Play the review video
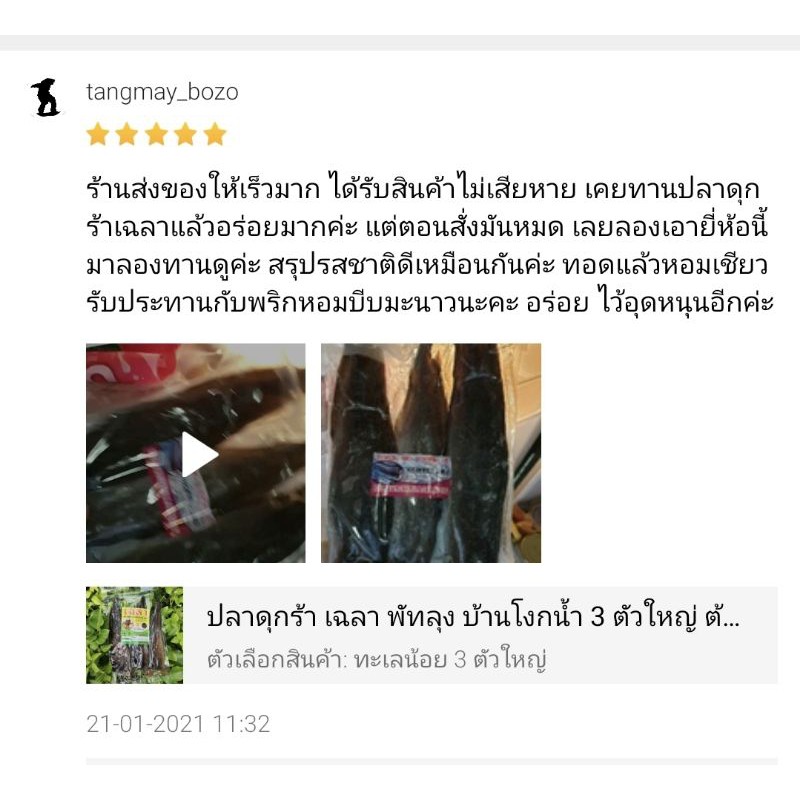This screenshot has width=800, height=800. click(x=196, y=454)
